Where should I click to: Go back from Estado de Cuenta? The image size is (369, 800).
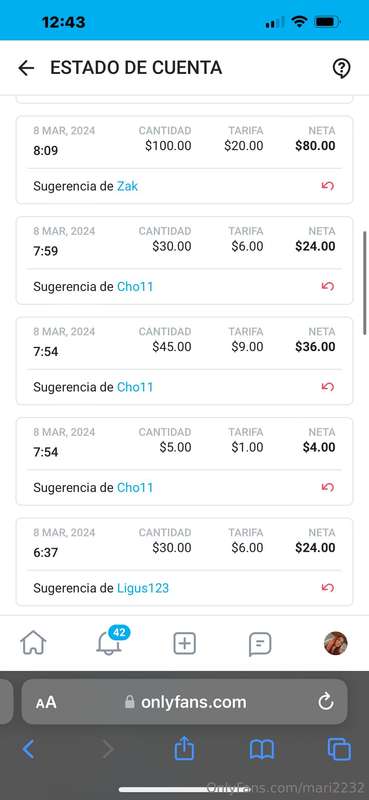tap(26, 68)
